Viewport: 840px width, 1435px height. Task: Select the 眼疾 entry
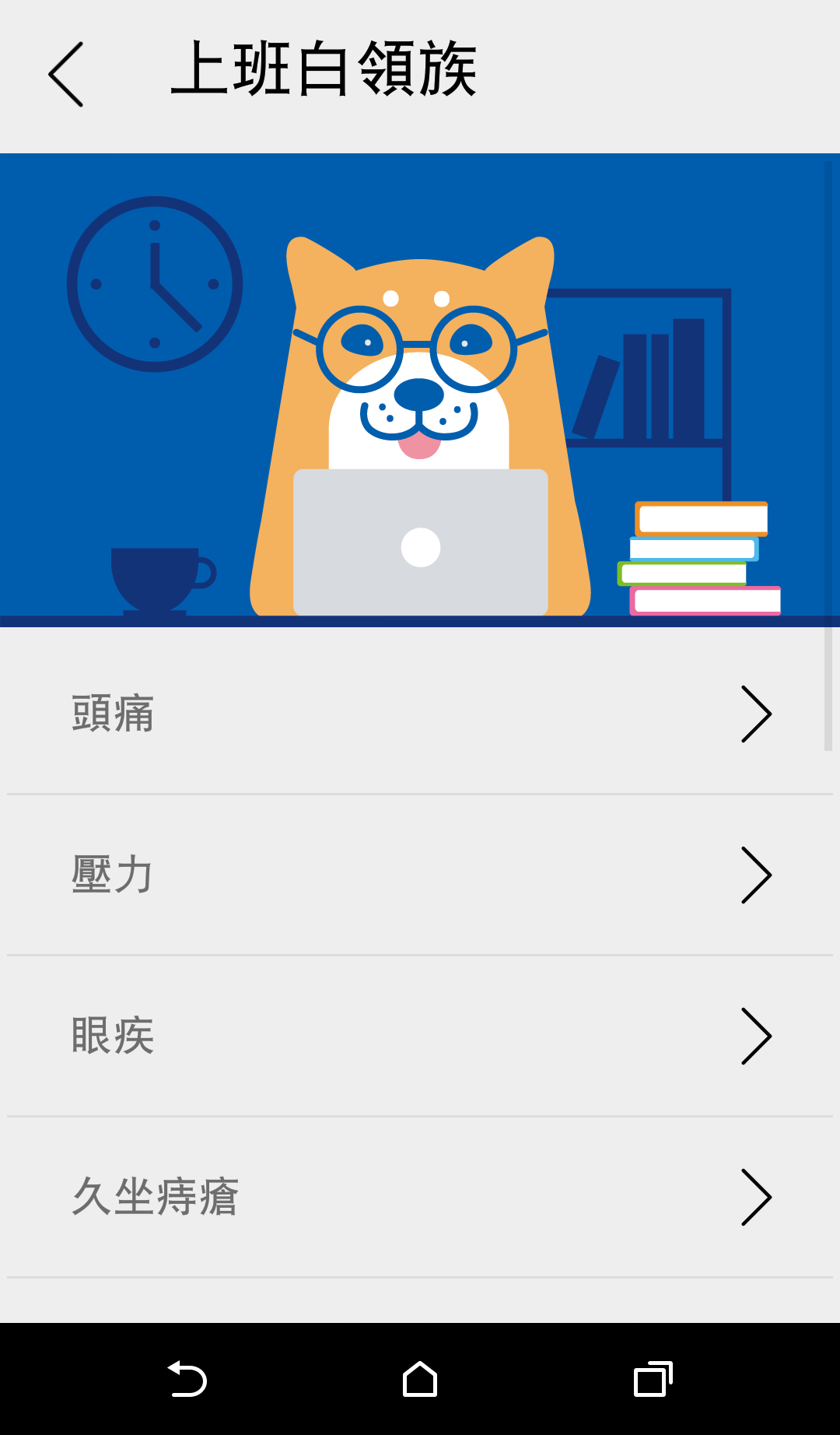[x=420, y=1036]
